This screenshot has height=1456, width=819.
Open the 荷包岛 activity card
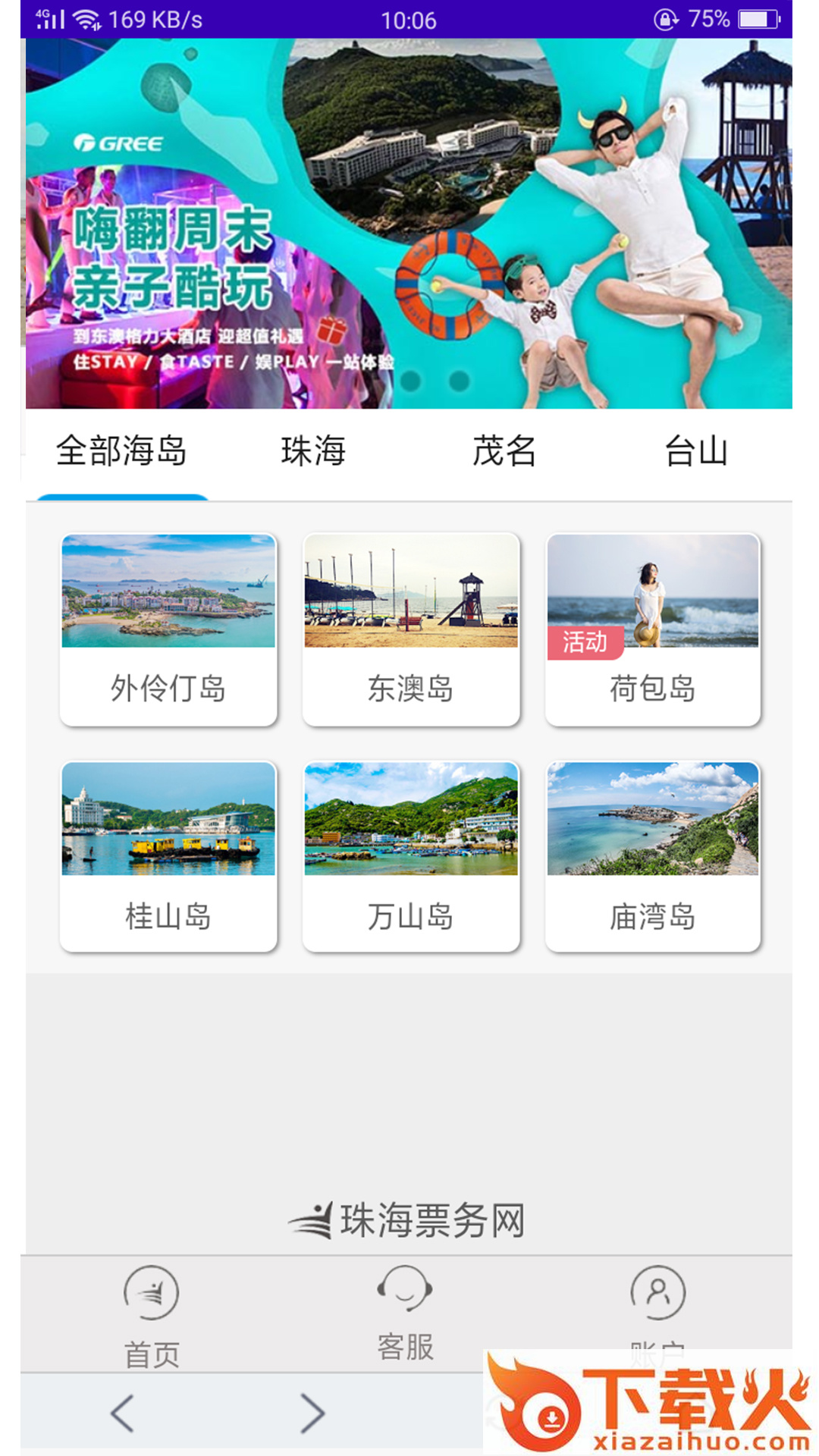[x=653, y=629]
